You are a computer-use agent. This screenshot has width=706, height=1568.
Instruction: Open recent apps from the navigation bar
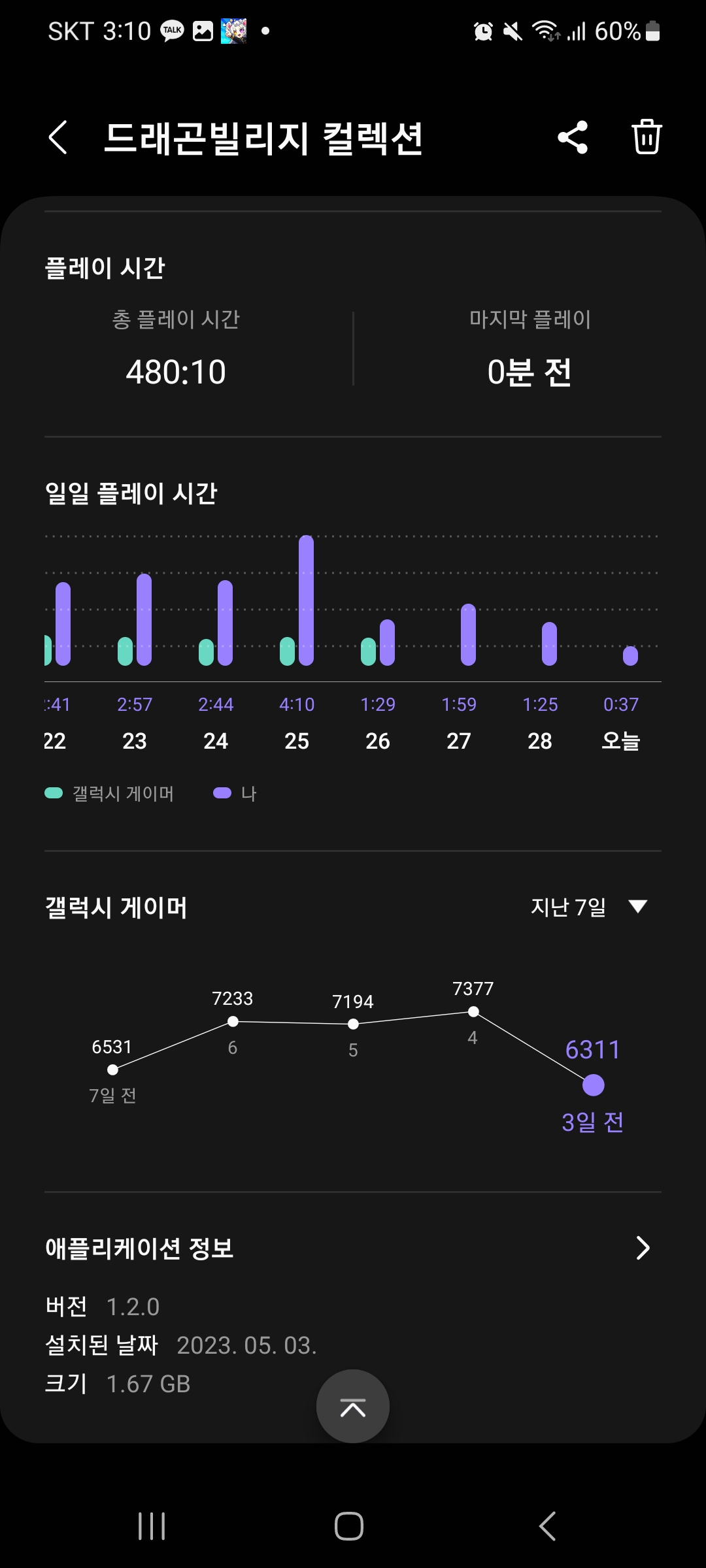click(x=152, y=1526)
